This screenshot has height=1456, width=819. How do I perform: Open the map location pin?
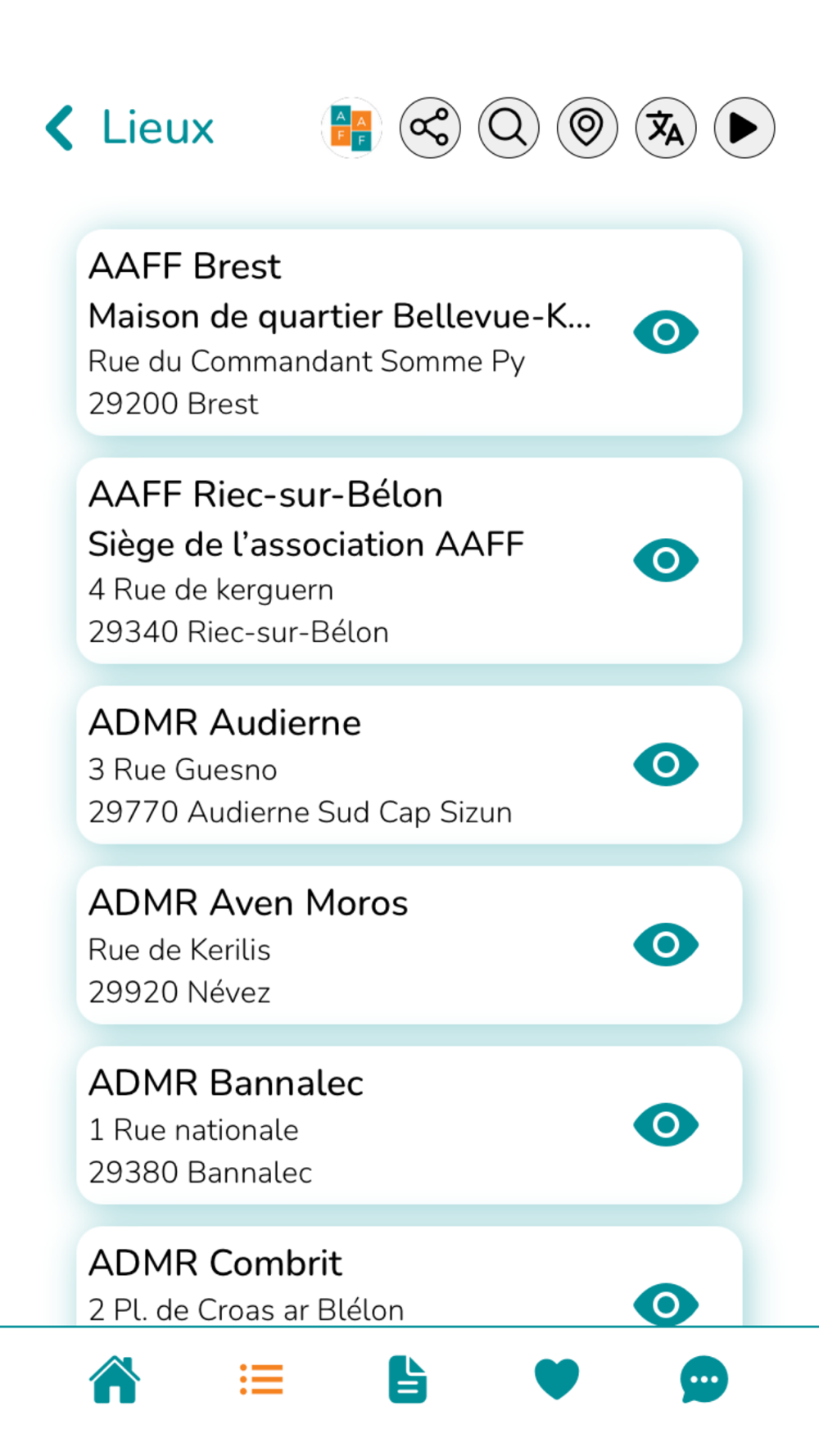pyautogui.click(x=587, y=128)
